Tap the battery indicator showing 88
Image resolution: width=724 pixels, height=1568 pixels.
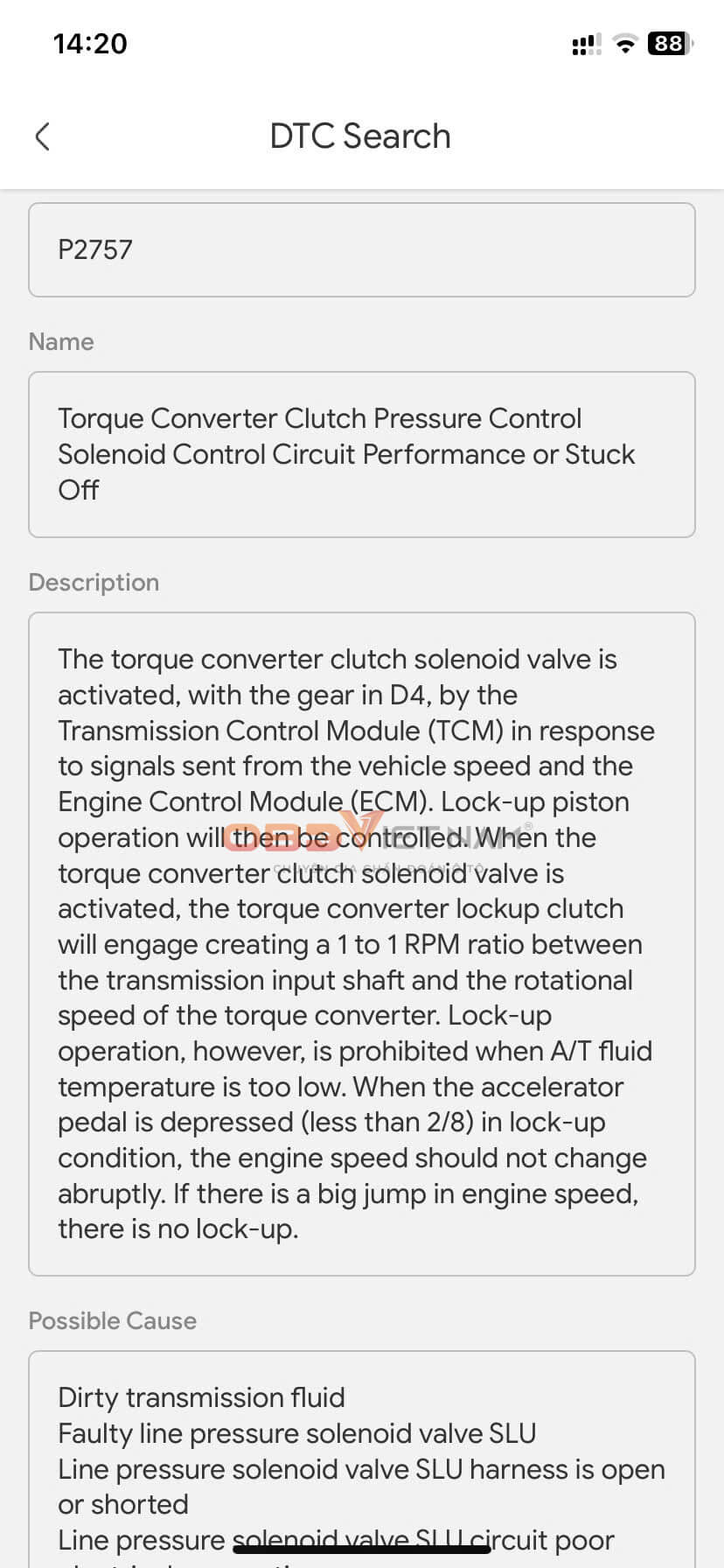coord(668,44)
